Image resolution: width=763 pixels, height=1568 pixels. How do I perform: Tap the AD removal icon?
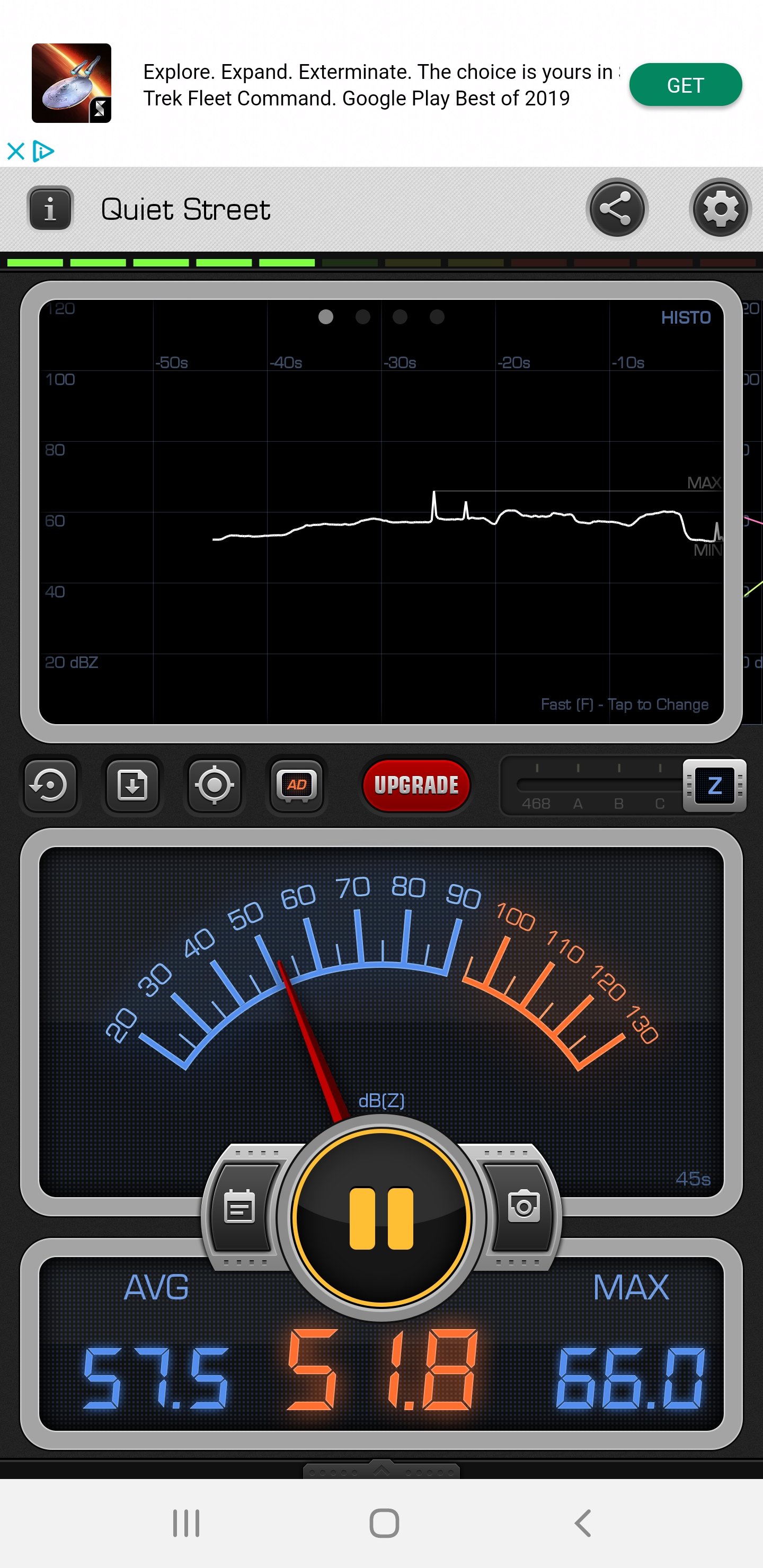click(297, 785)
